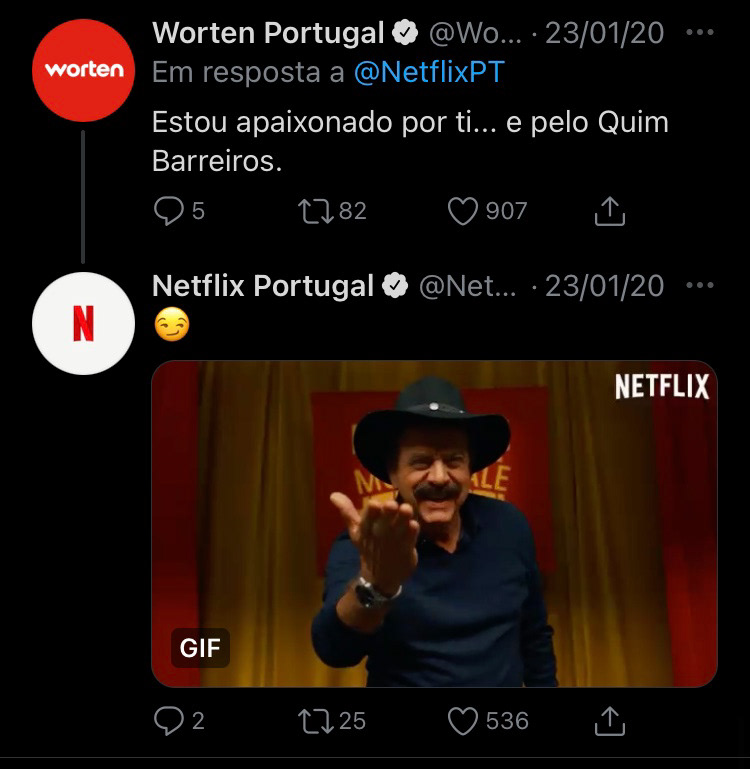The image size is (750, 769).
Task: Retweet Netflix Portugal's tweet
Action: click(x=315, y=721)
